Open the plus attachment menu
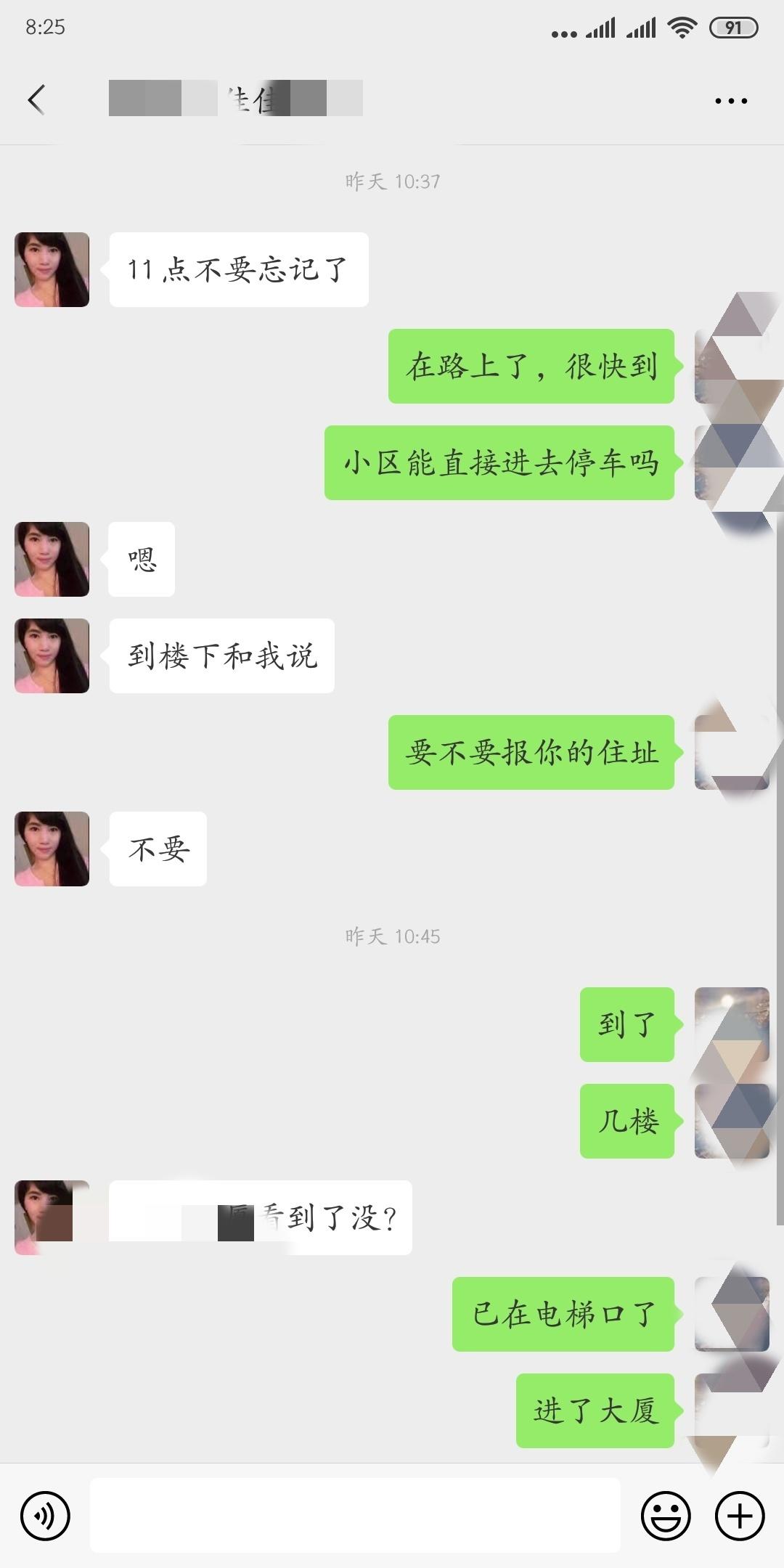The image size is (784, 1568). point(740,1516)
